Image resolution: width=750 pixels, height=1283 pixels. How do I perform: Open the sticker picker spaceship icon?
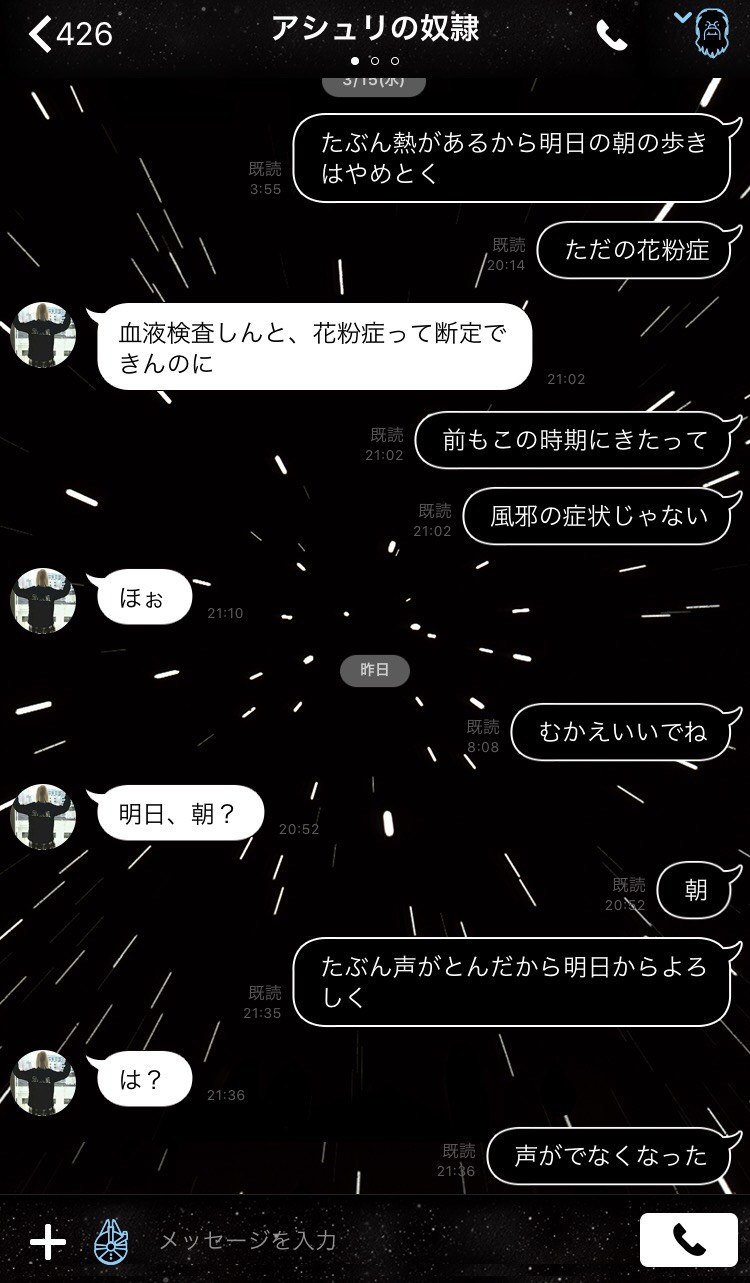tap(111, 1241)
